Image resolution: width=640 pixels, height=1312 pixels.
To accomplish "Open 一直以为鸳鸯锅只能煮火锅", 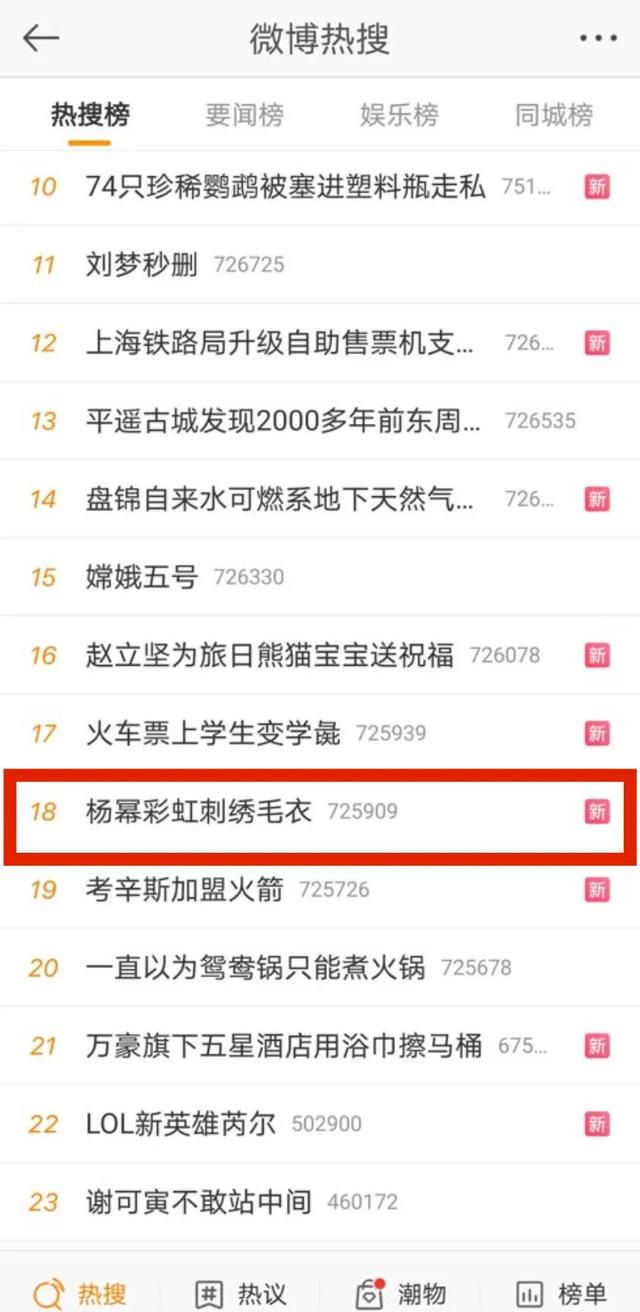I will (320, 967).
